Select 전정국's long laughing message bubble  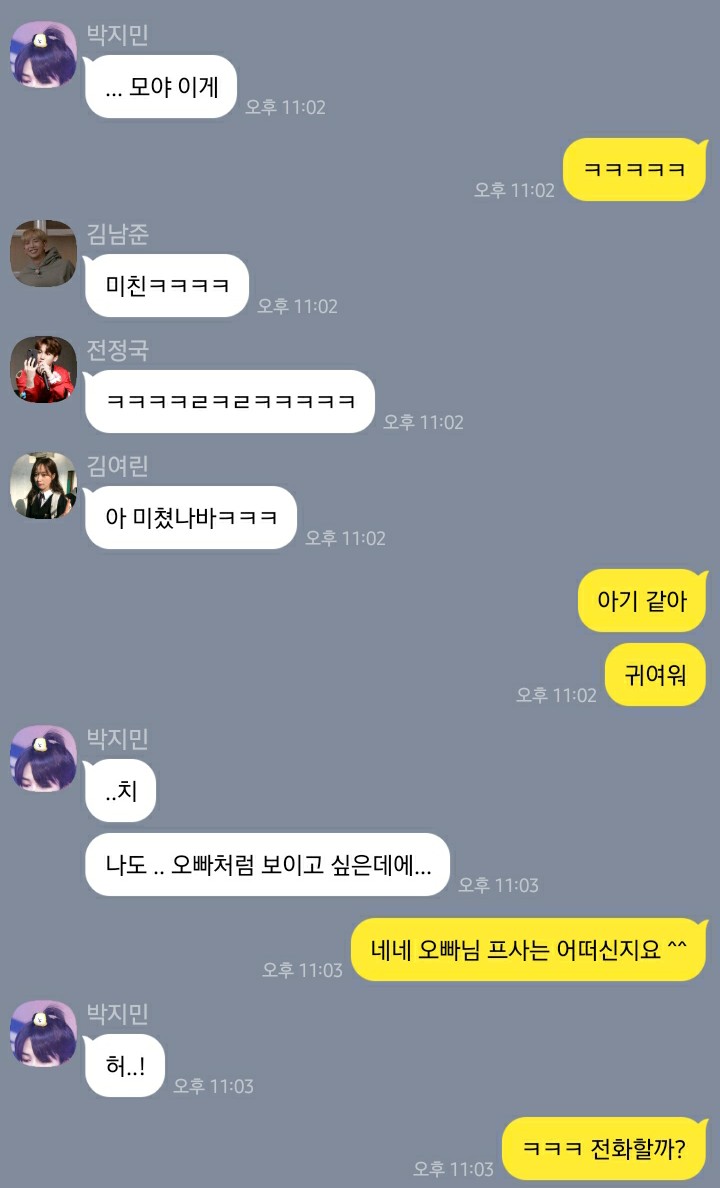click(x=228, y=400)
